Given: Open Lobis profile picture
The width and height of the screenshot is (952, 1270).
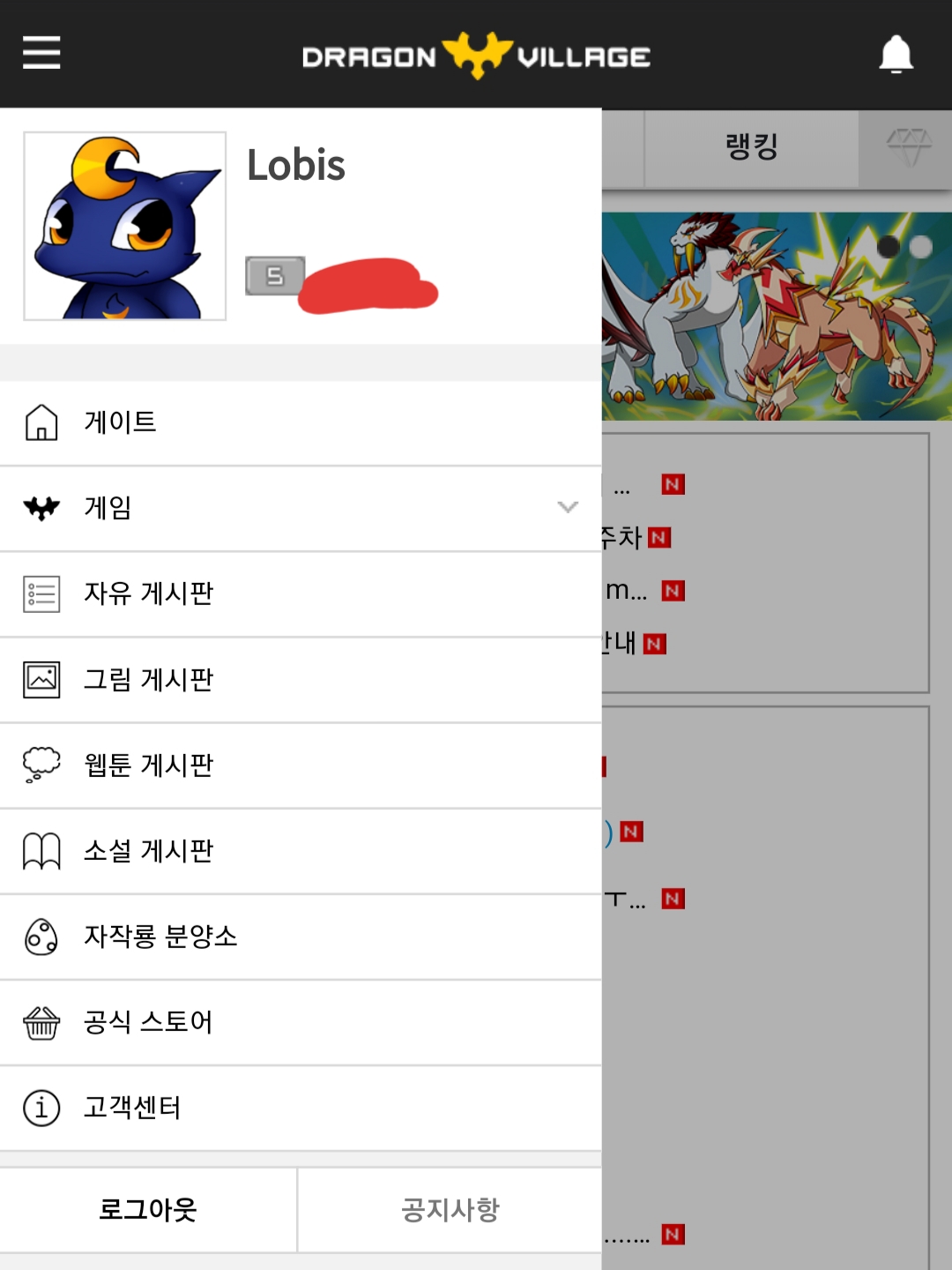Looking at the screenshot, I should 125,227.
